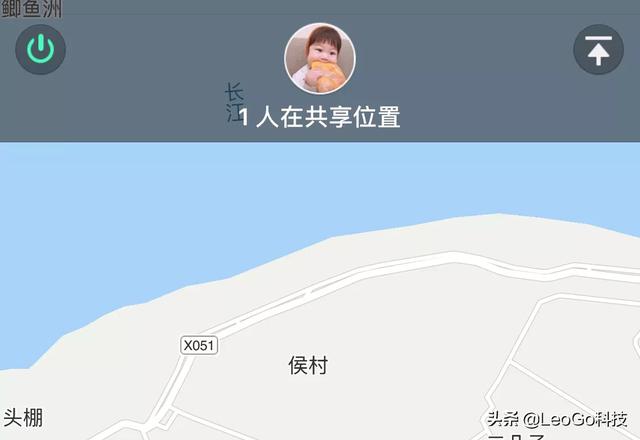This screenshot has height=440, width=640.
Task: Stop sharing location with the power icon
Action: (41, 49)
